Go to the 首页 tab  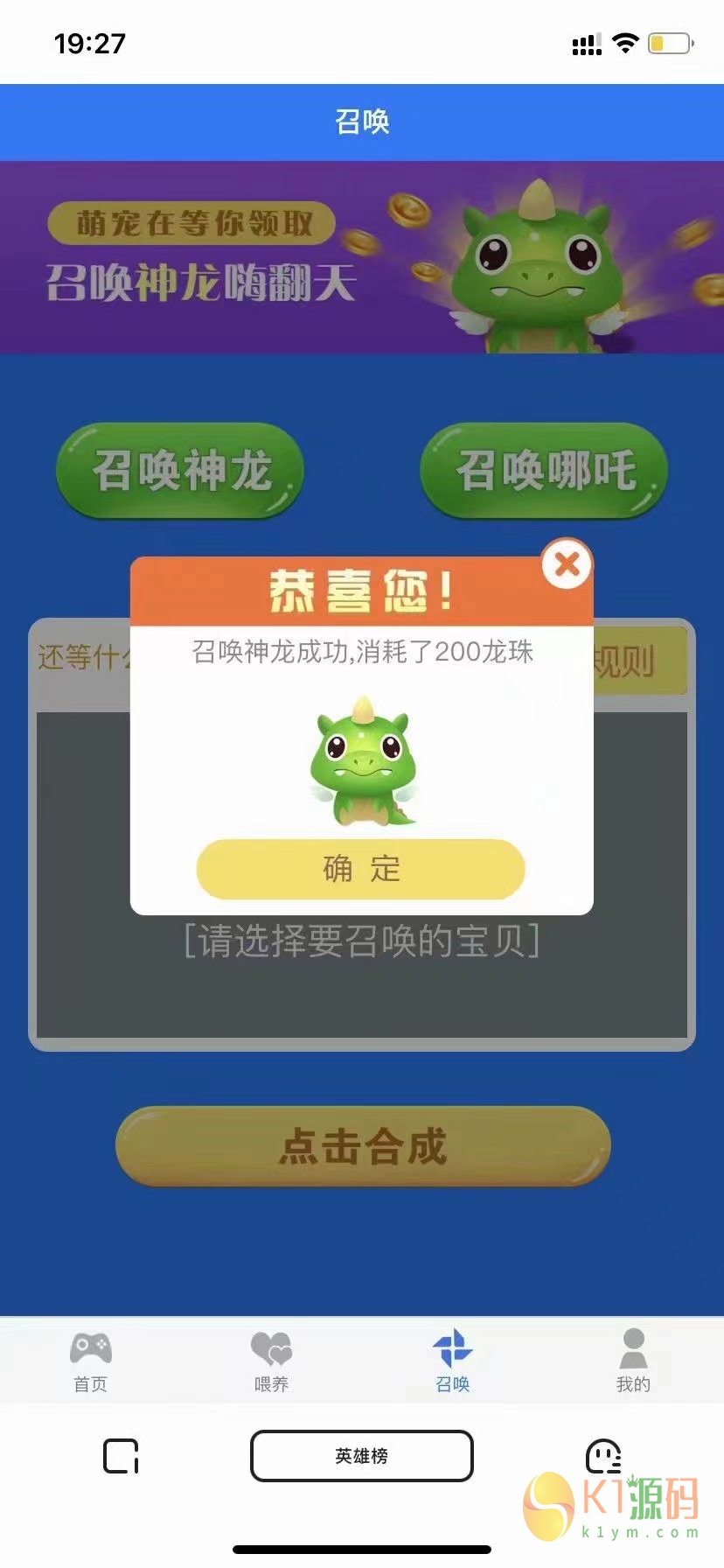click(91, 1361)
